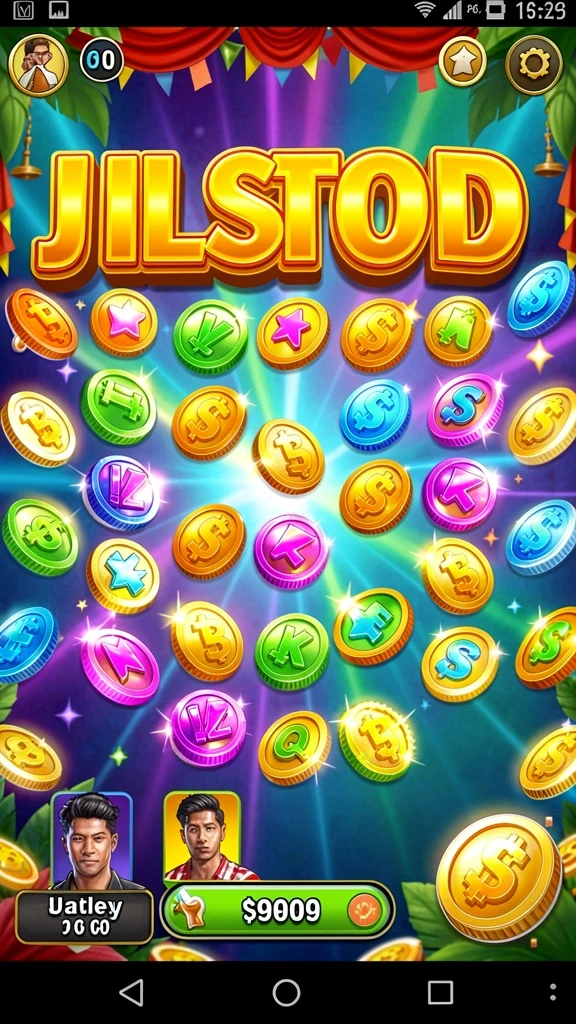This screenshot has height=1024, width=576.
Task: Tap the star badge button
Action: point(462,62)
